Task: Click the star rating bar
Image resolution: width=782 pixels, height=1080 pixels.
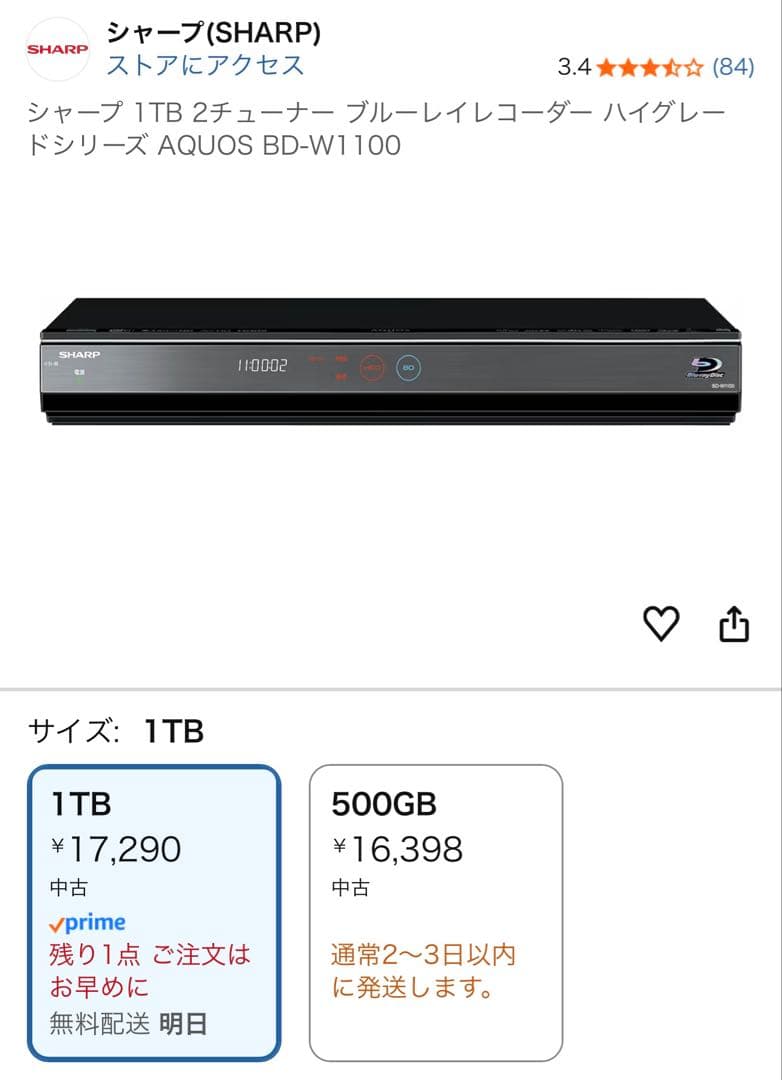Action: (650, 68)
